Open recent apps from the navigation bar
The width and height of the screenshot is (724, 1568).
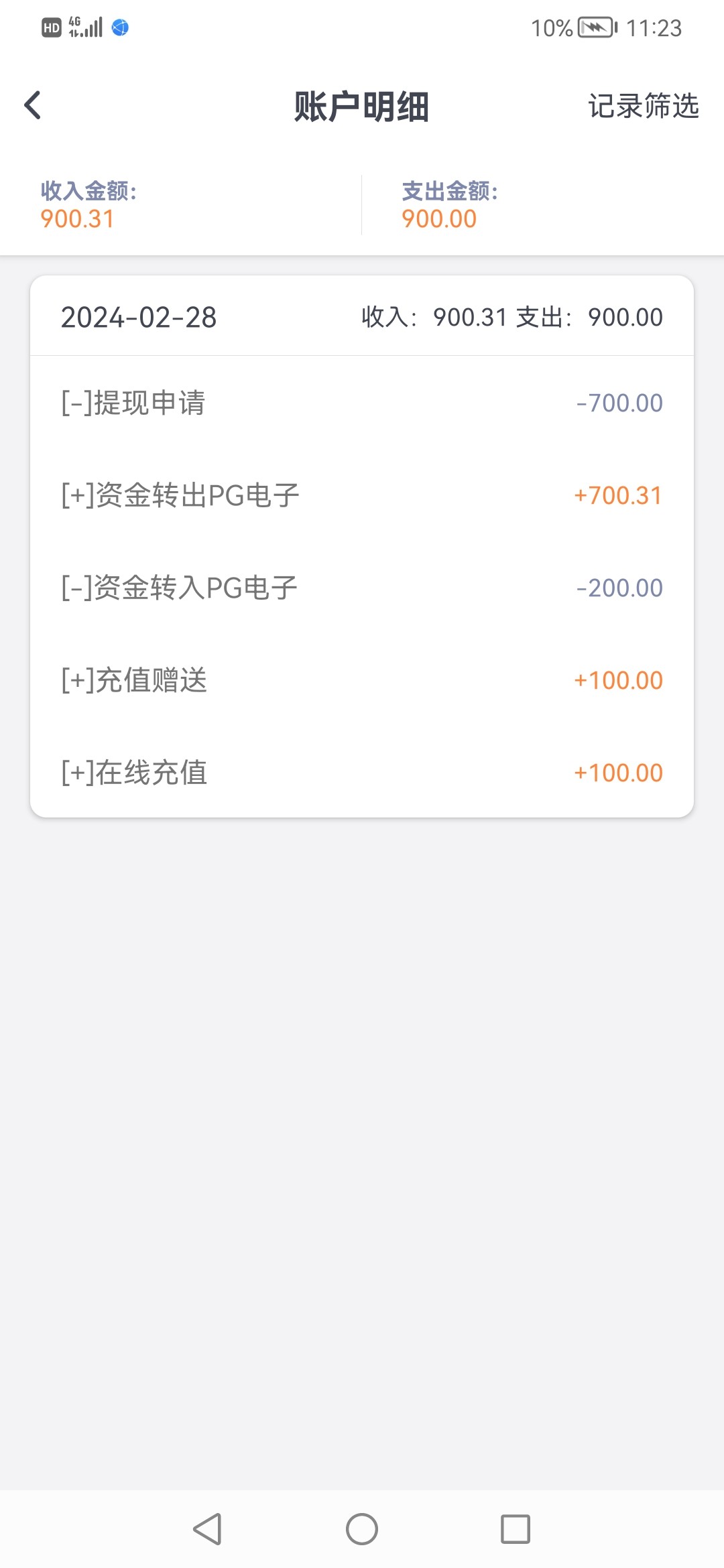pyautogui.click(x=516, y=1529)
